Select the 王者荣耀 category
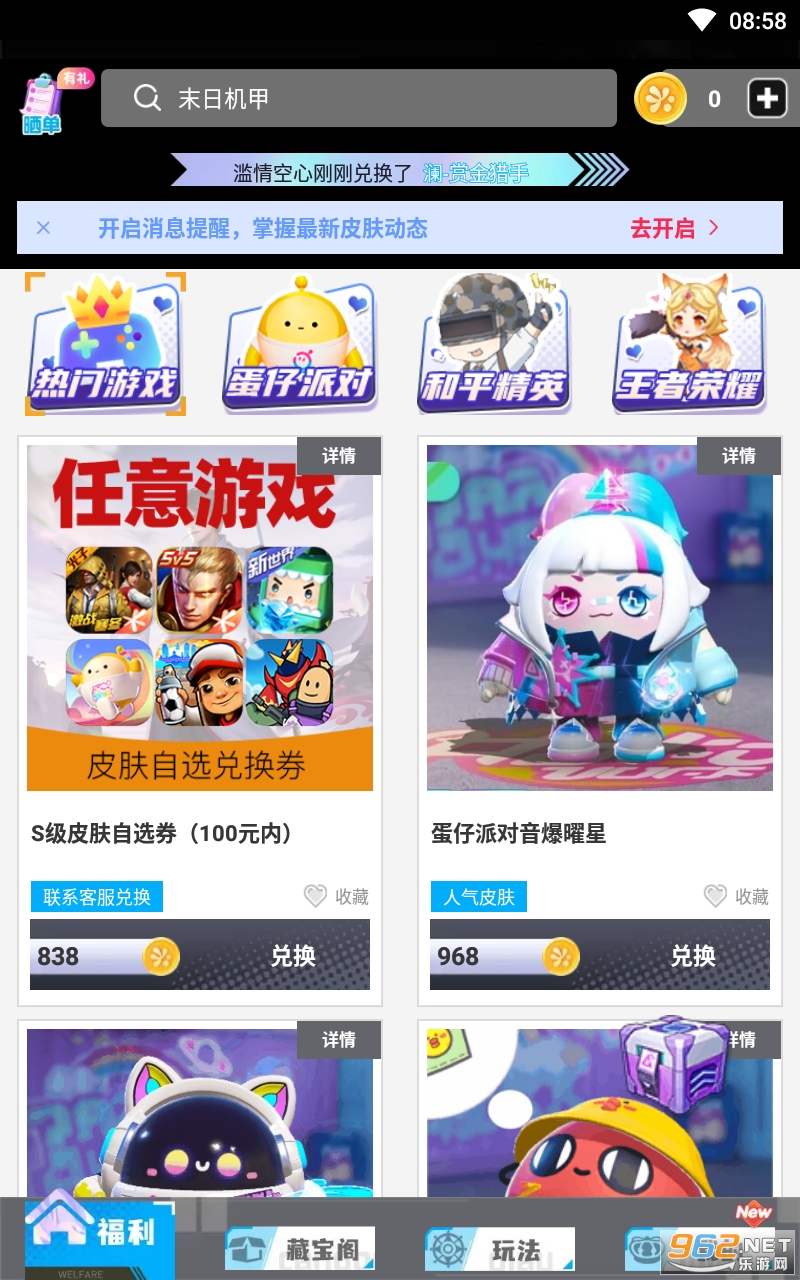800x1280 pixels. (x=689, y=343)
